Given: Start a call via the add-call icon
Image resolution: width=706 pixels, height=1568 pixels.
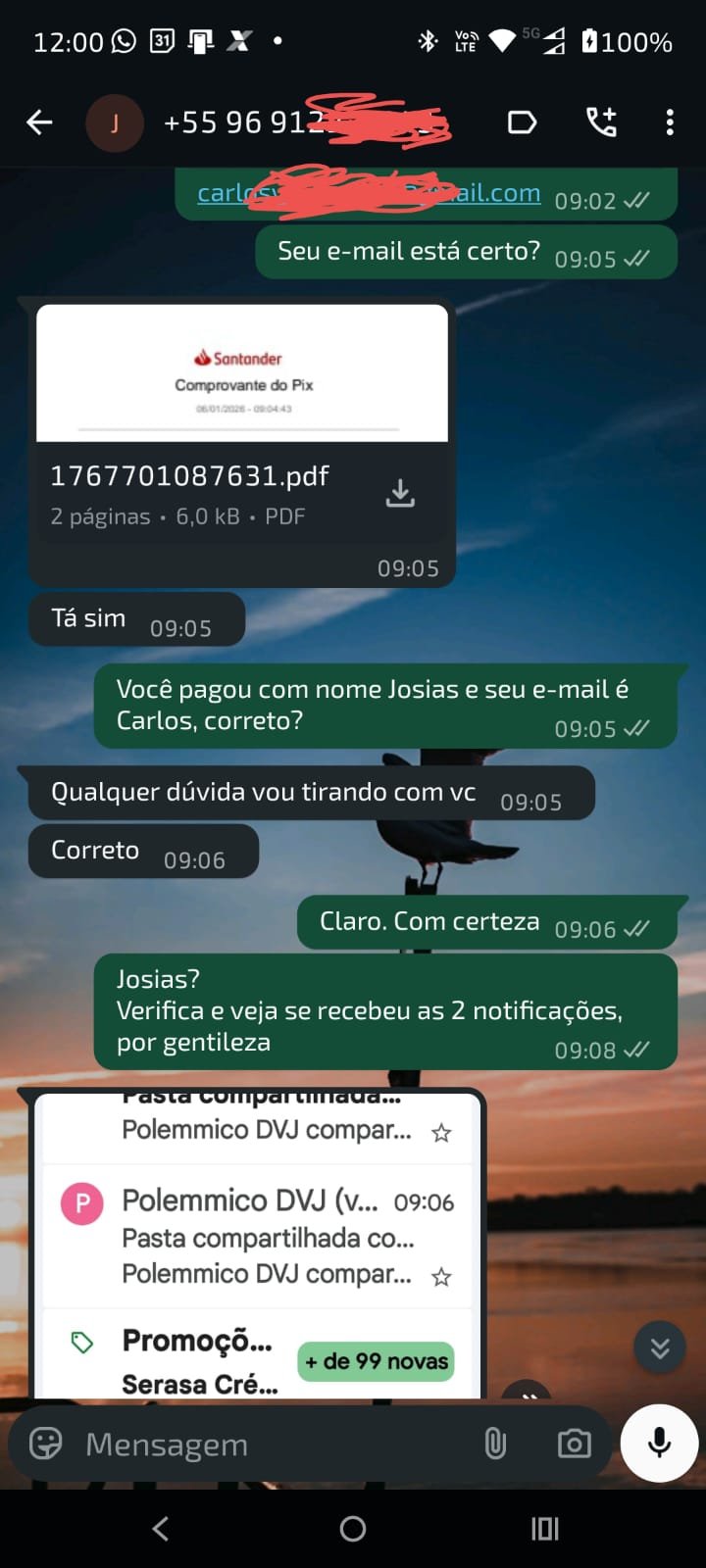Looking at the screenshot, I should 601,122.
